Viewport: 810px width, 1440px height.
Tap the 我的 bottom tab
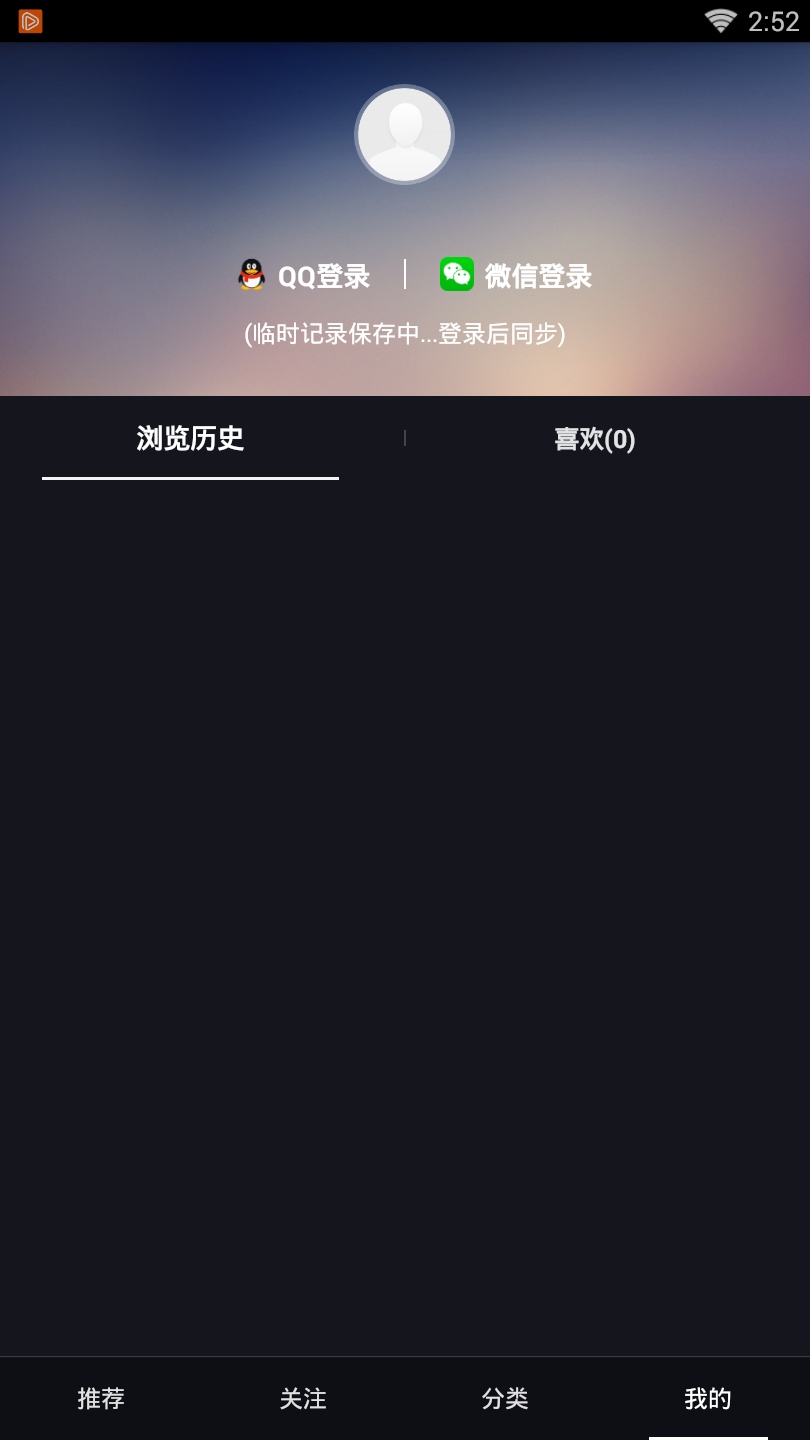pyautogui.click(x=708, y=1398)
